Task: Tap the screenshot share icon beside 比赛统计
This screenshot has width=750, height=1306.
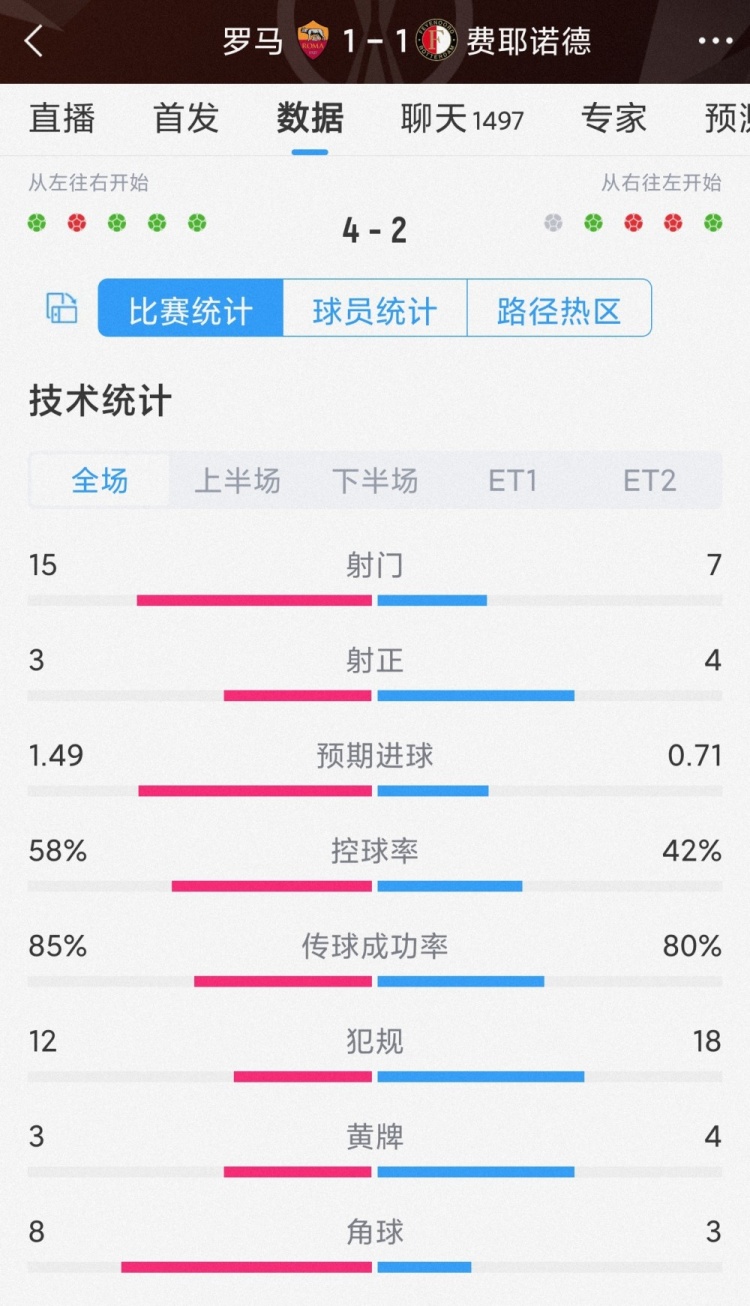Action: [61, 308]
